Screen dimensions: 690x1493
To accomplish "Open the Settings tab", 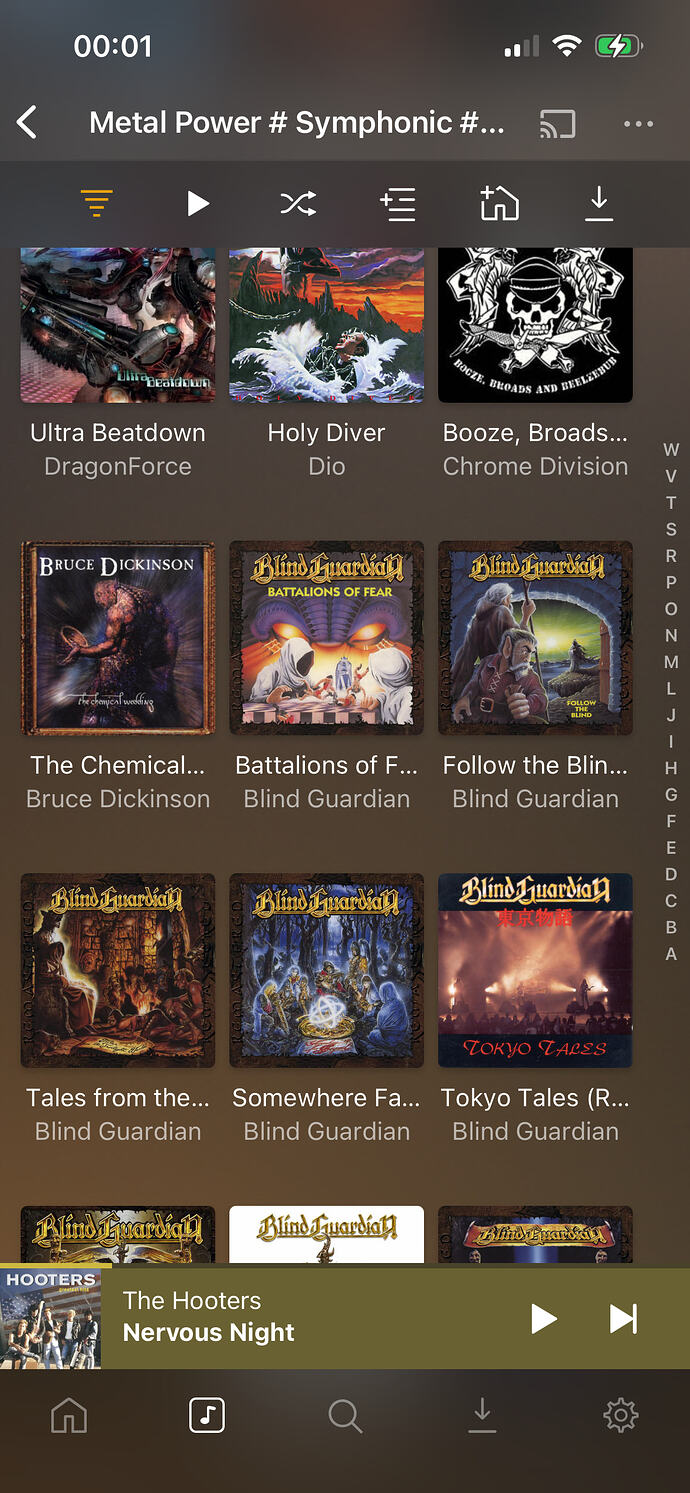I will tap(621, 1415).
